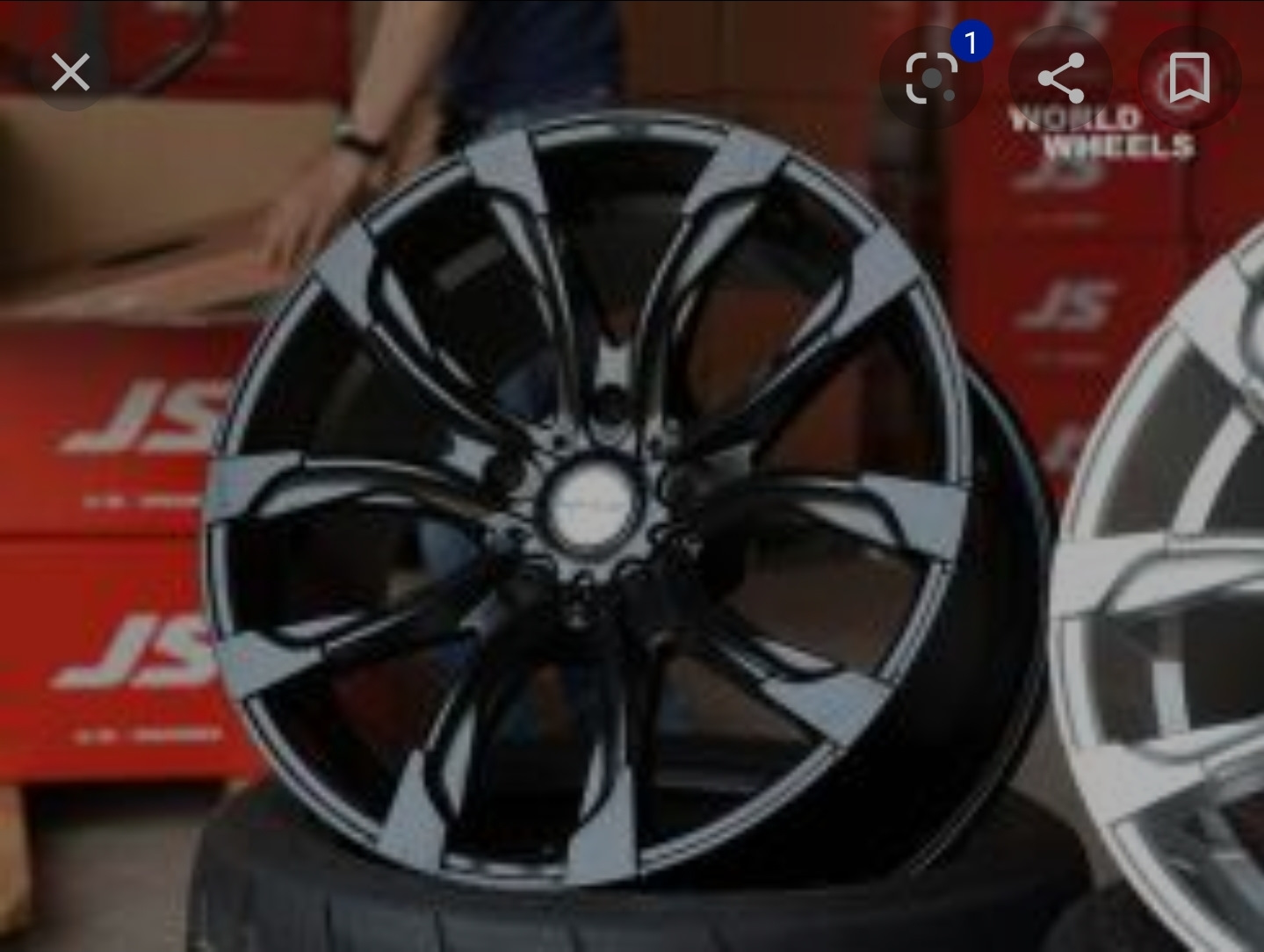
Task: Bookmark this image to collection
Action: [1189, 79]
